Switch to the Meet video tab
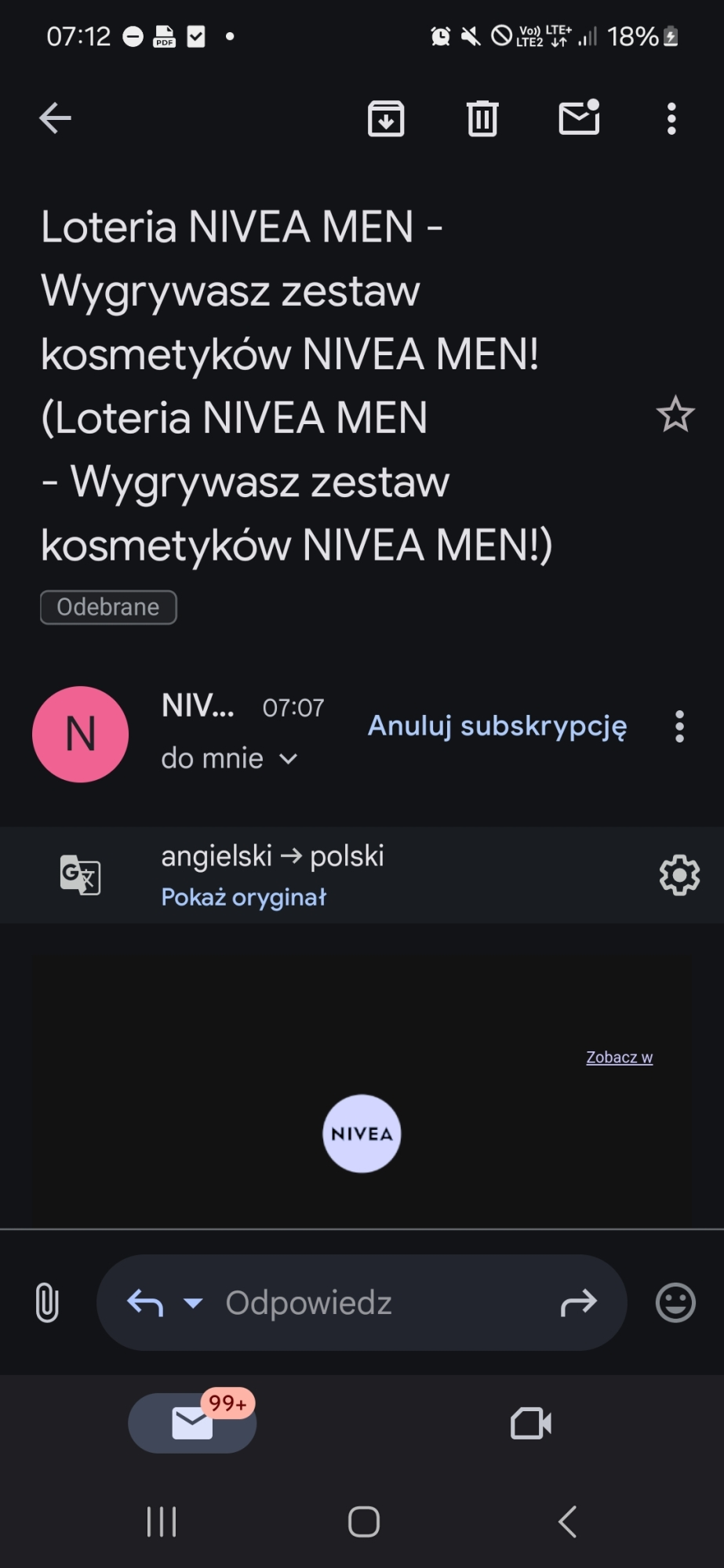The height and width of the screenshot is (1568, 724). tap(531, 1423)
